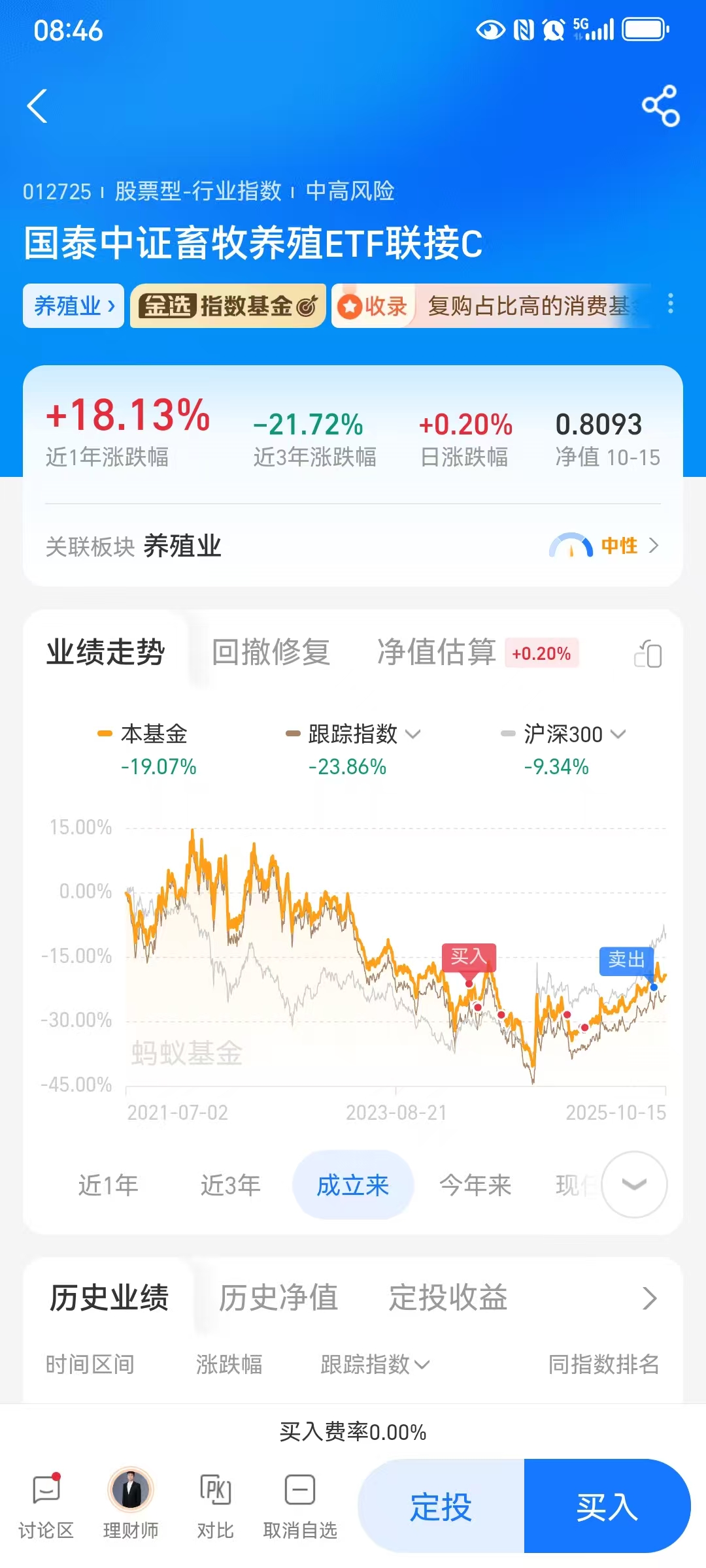This screenshot has width=706, height=1568.
Task: Open the 金选指数基金 tag
Action: (228, 306)
